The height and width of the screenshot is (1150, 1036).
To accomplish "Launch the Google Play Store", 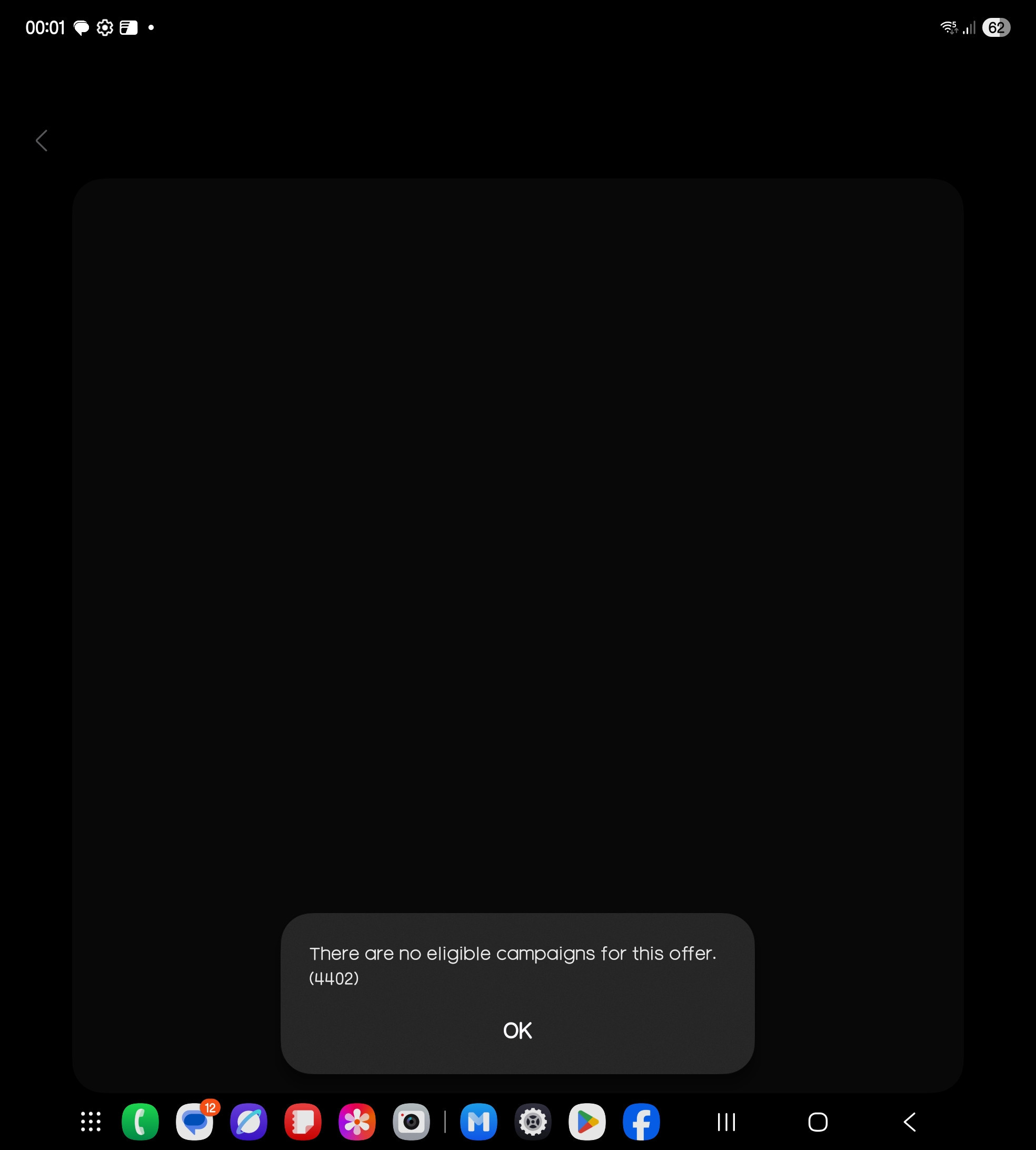I will click(587, 1122).
